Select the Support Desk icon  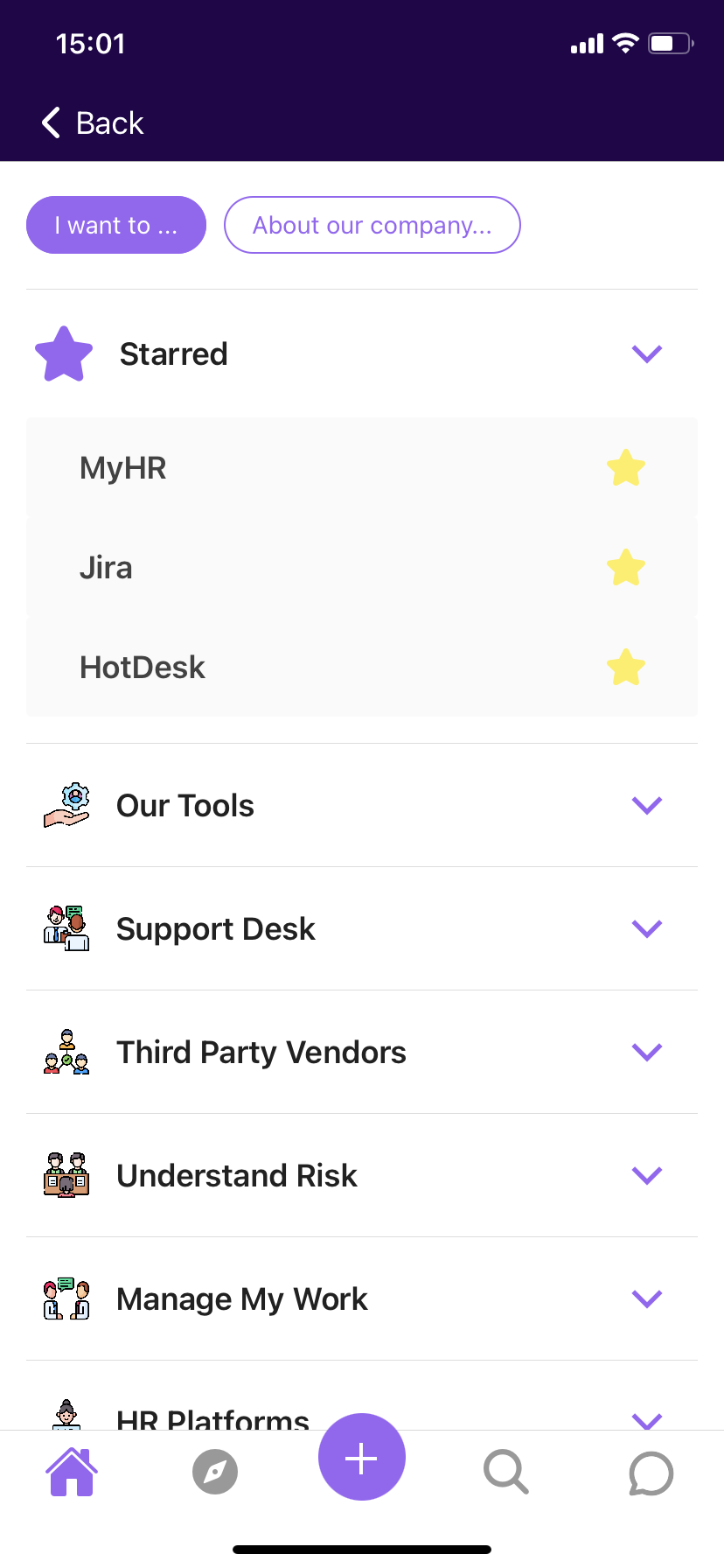click(65, 928)
